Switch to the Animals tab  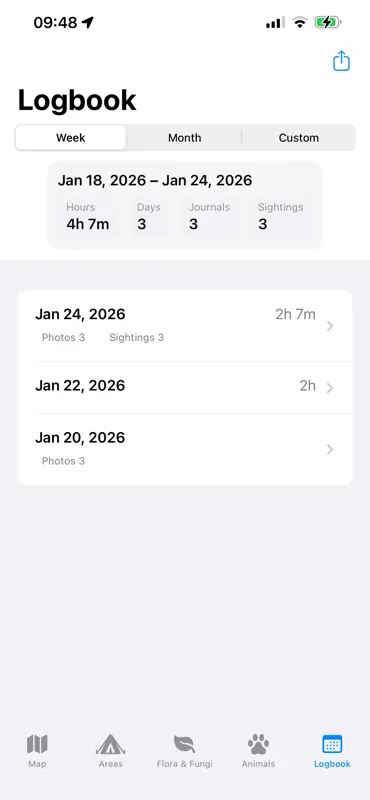pos(258,751)
